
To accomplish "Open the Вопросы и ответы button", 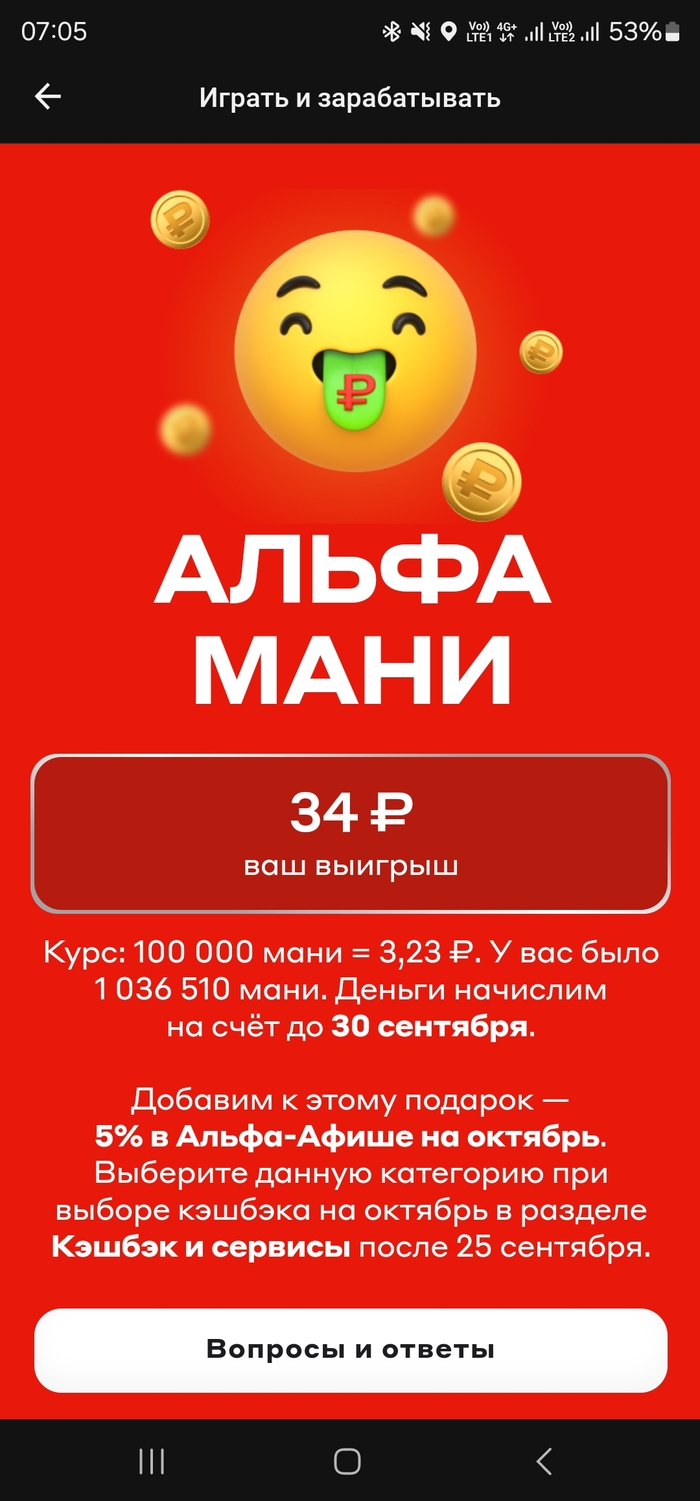I will [x=350, y=1349].
